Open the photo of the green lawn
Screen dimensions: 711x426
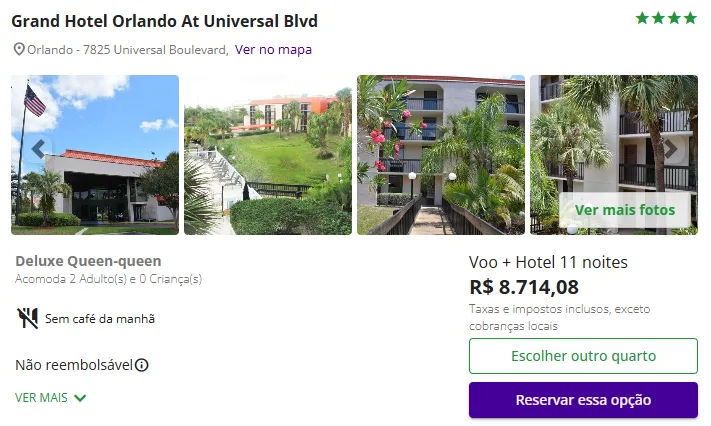[x=267, y=155]
